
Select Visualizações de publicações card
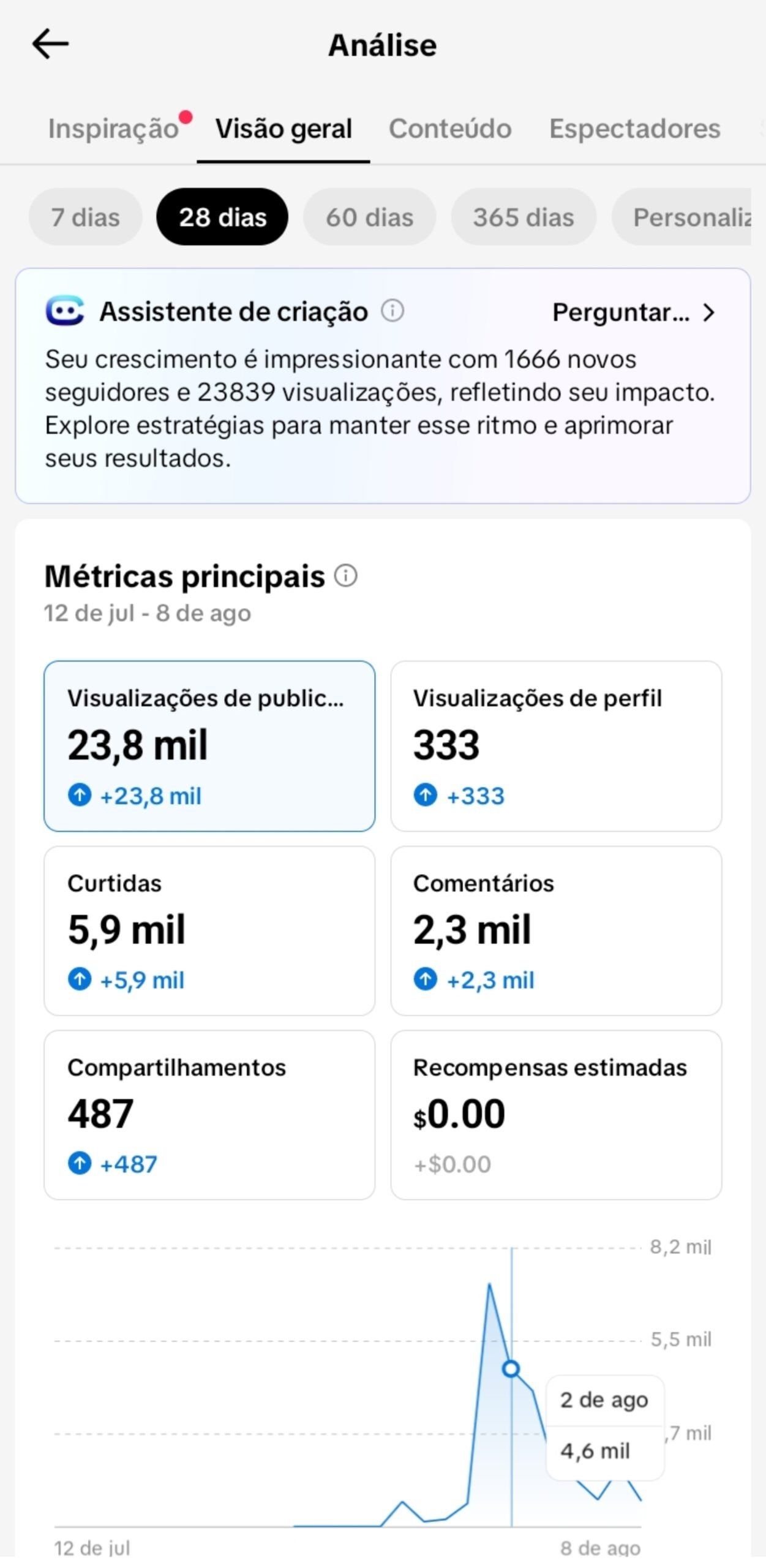coord(209,746)
